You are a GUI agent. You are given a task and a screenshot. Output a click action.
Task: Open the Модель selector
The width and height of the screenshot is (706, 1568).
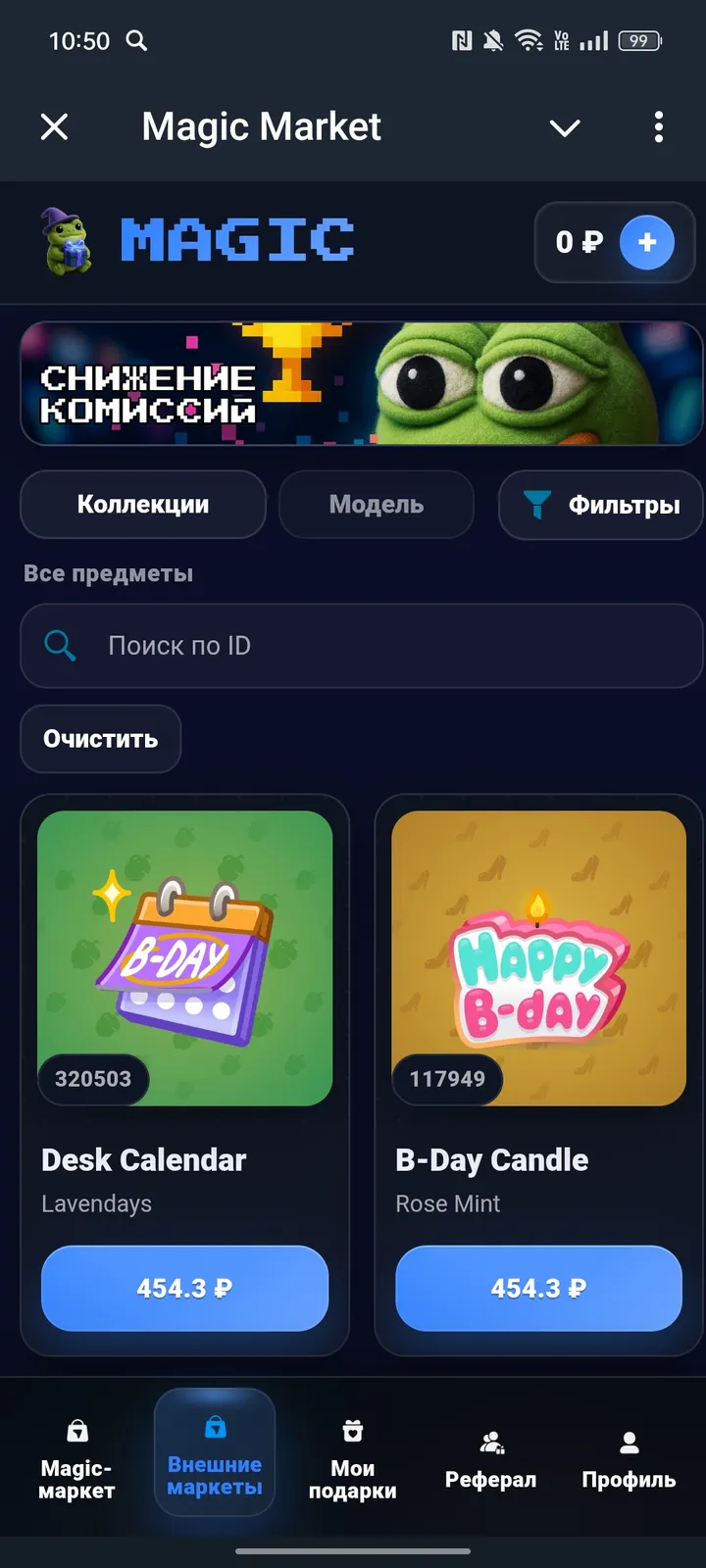[x=377, y=505]
